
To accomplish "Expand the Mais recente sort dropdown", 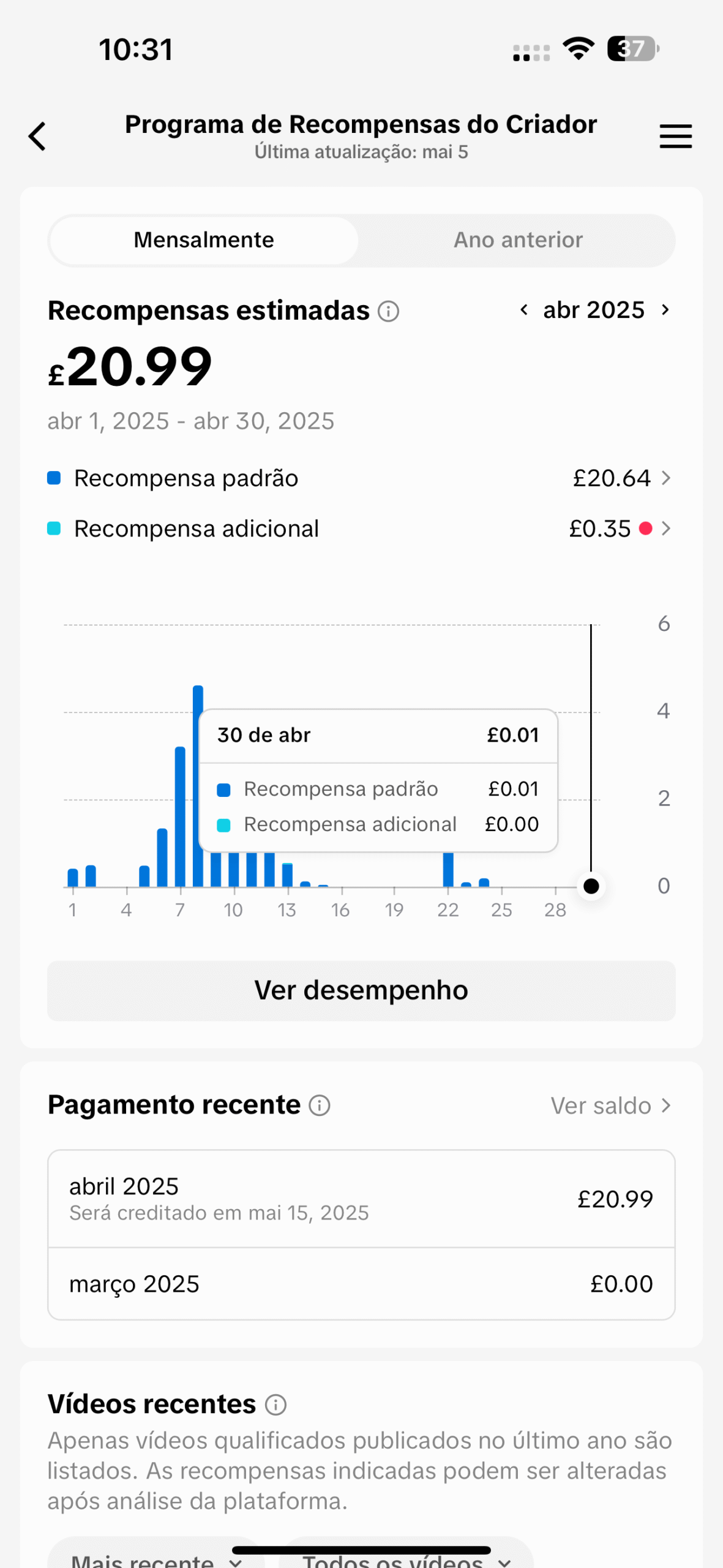I will coord(156,1555).
